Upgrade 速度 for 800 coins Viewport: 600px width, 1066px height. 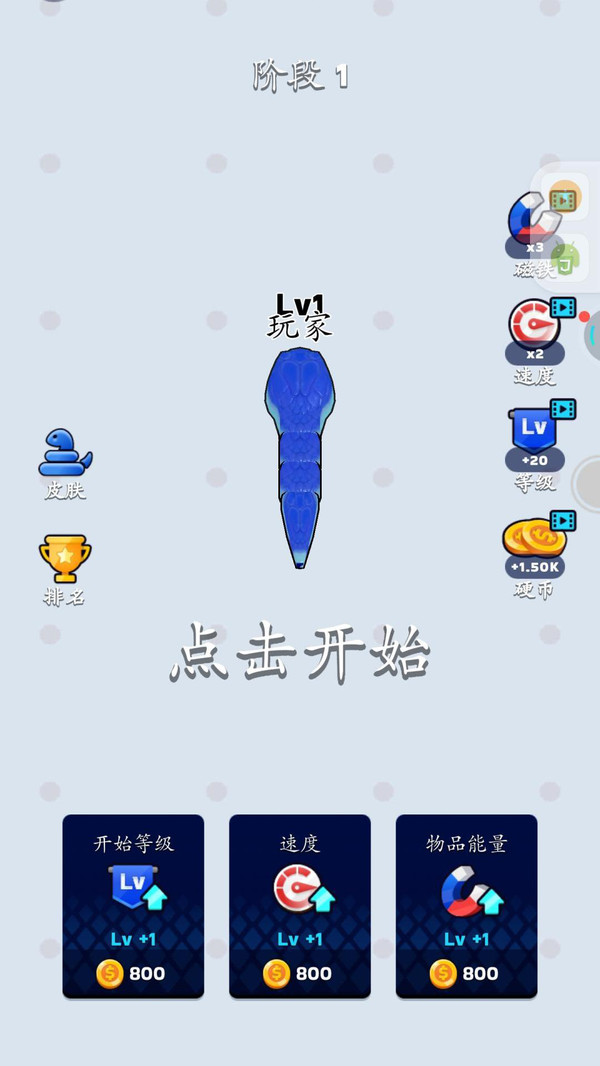300,906
